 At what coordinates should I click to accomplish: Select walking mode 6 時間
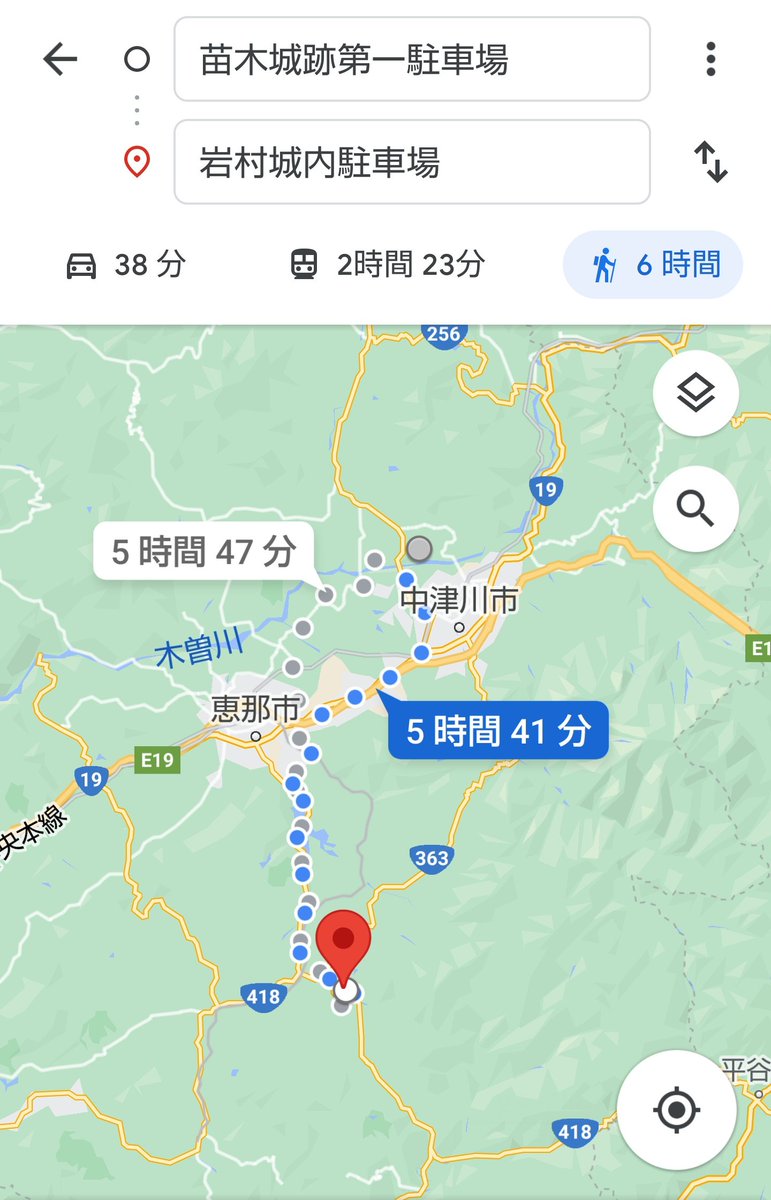(x=653, y=265)
